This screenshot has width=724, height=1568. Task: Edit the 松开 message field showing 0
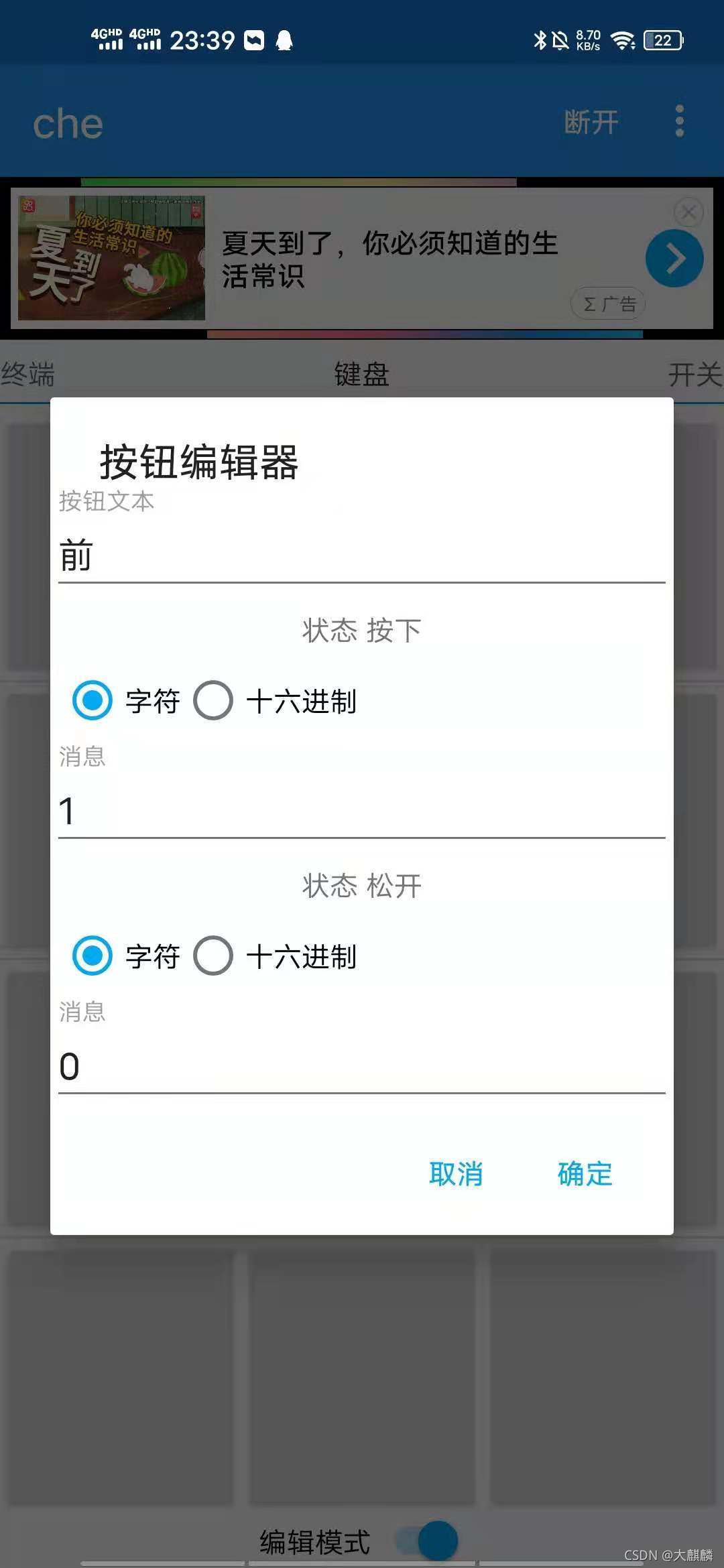coord(362,1066)
